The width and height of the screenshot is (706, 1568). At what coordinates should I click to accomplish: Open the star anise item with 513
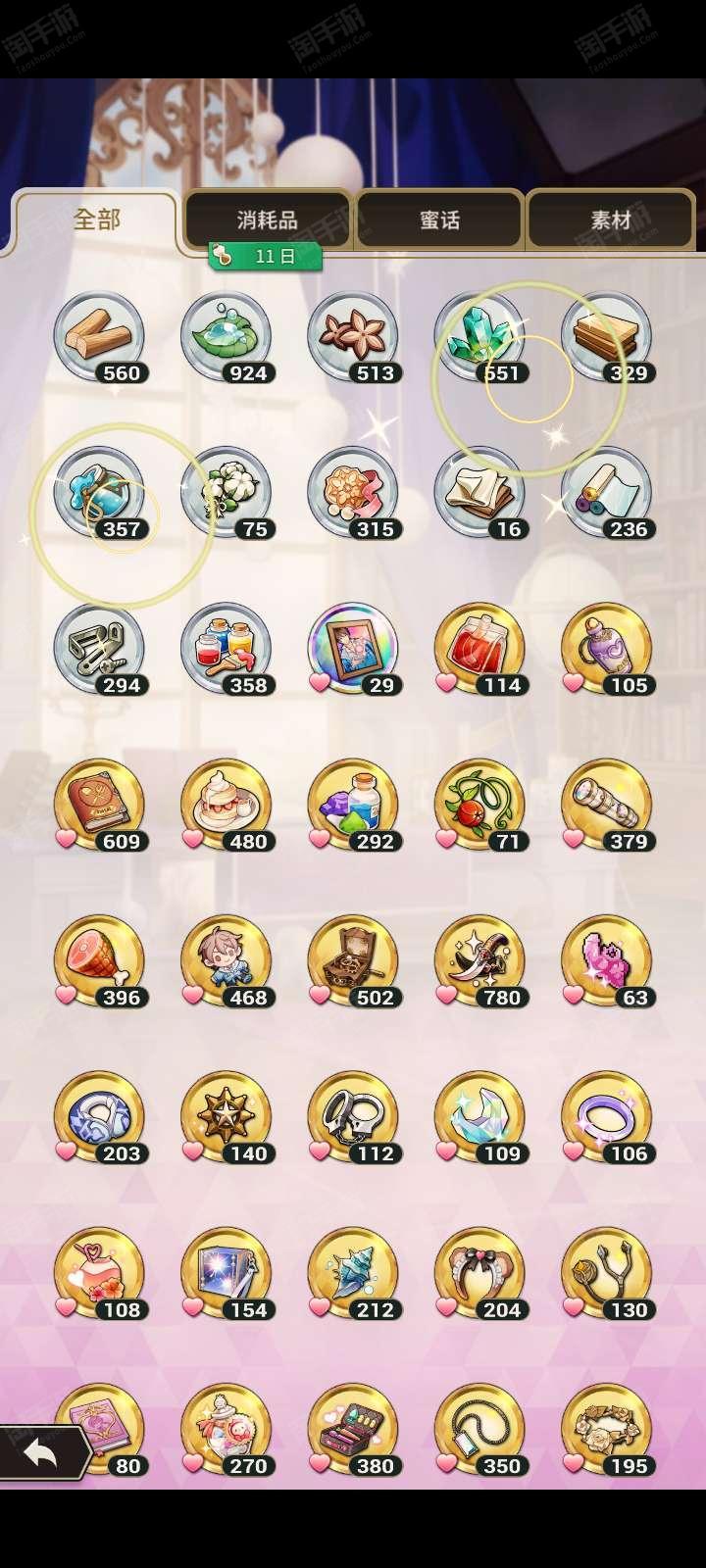(353, 337)
